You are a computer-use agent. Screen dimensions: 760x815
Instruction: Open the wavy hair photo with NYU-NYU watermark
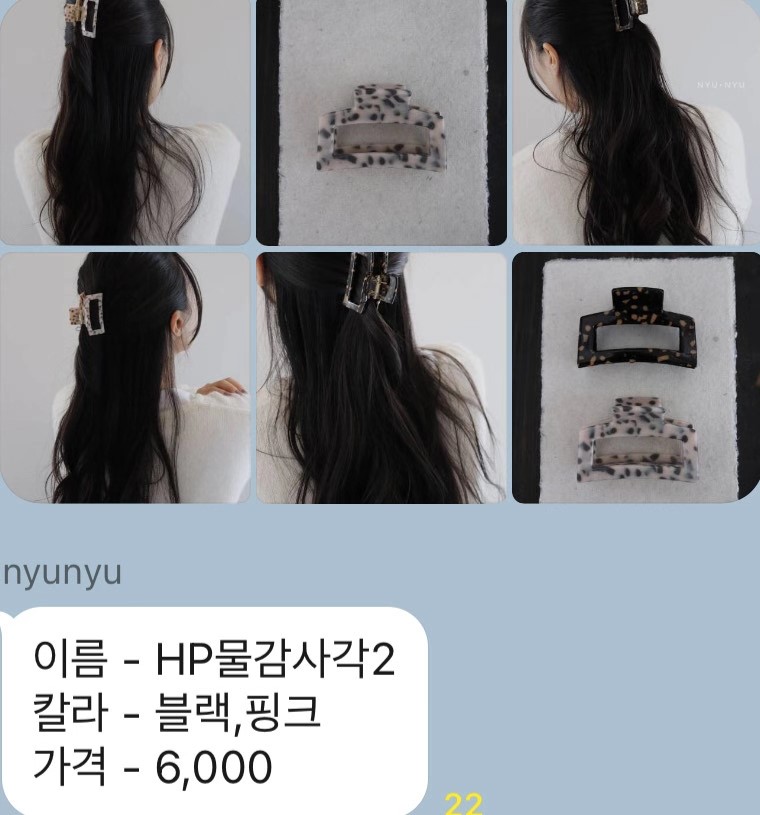pos(636,122)
